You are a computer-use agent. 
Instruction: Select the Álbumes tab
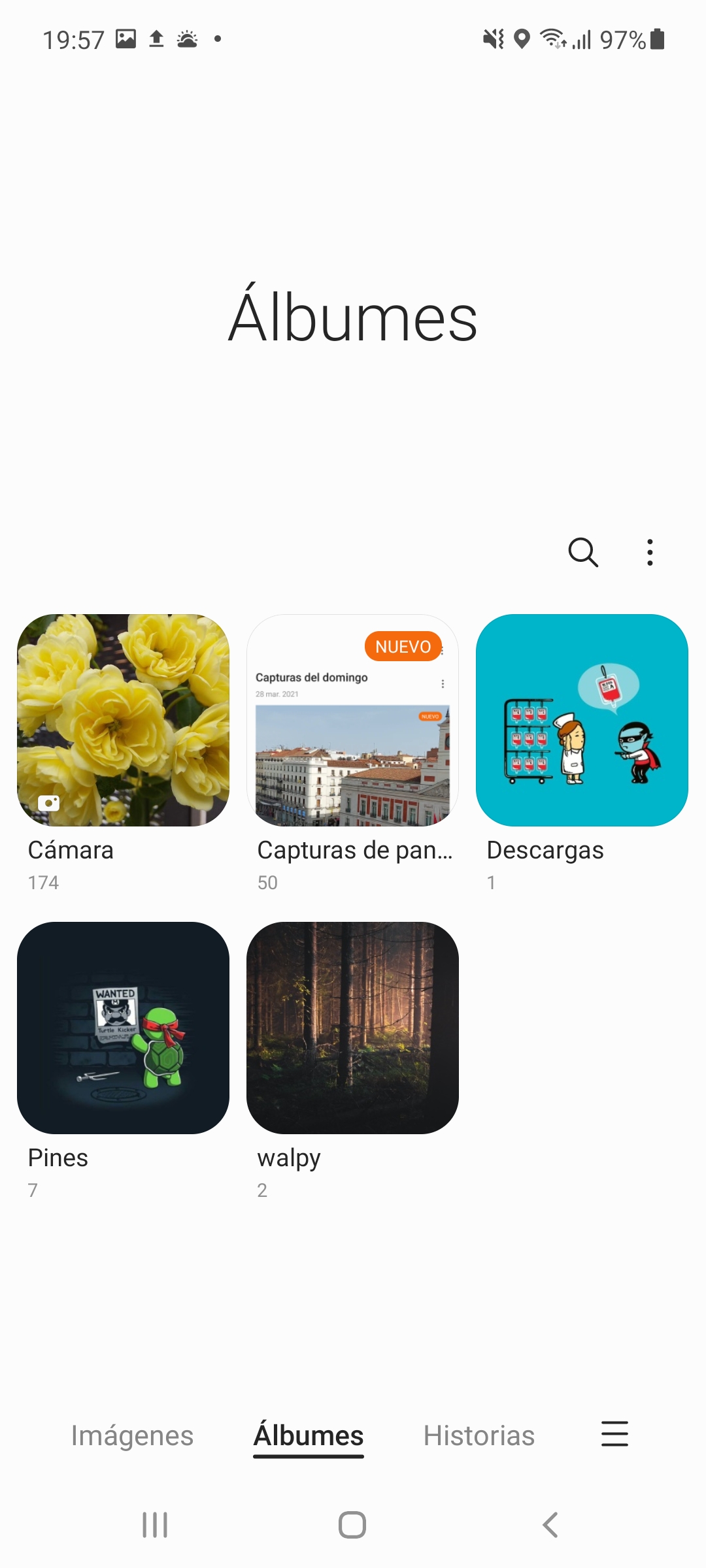[x=309, y=1435]
